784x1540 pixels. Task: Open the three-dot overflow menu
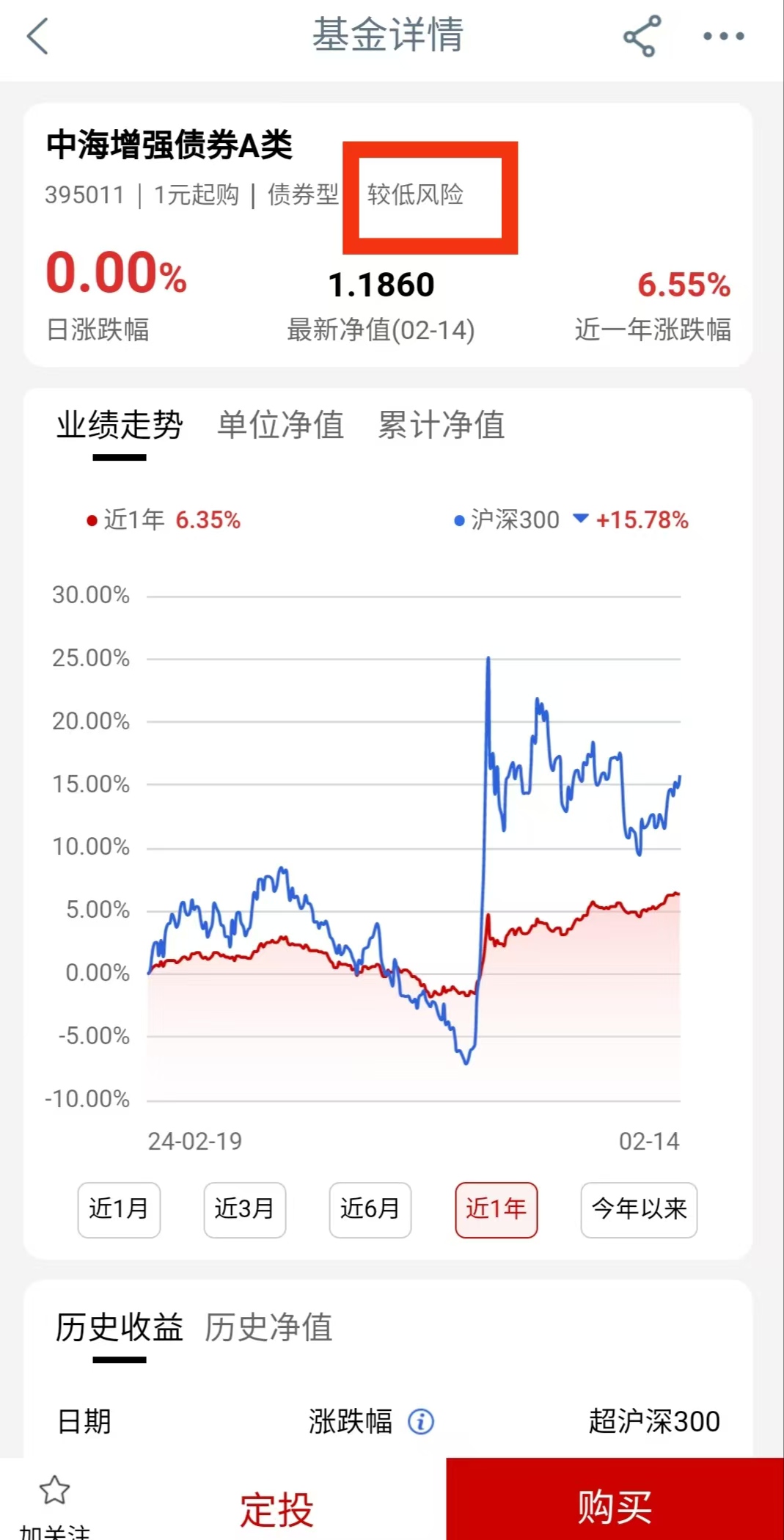[x=724, y=36]
